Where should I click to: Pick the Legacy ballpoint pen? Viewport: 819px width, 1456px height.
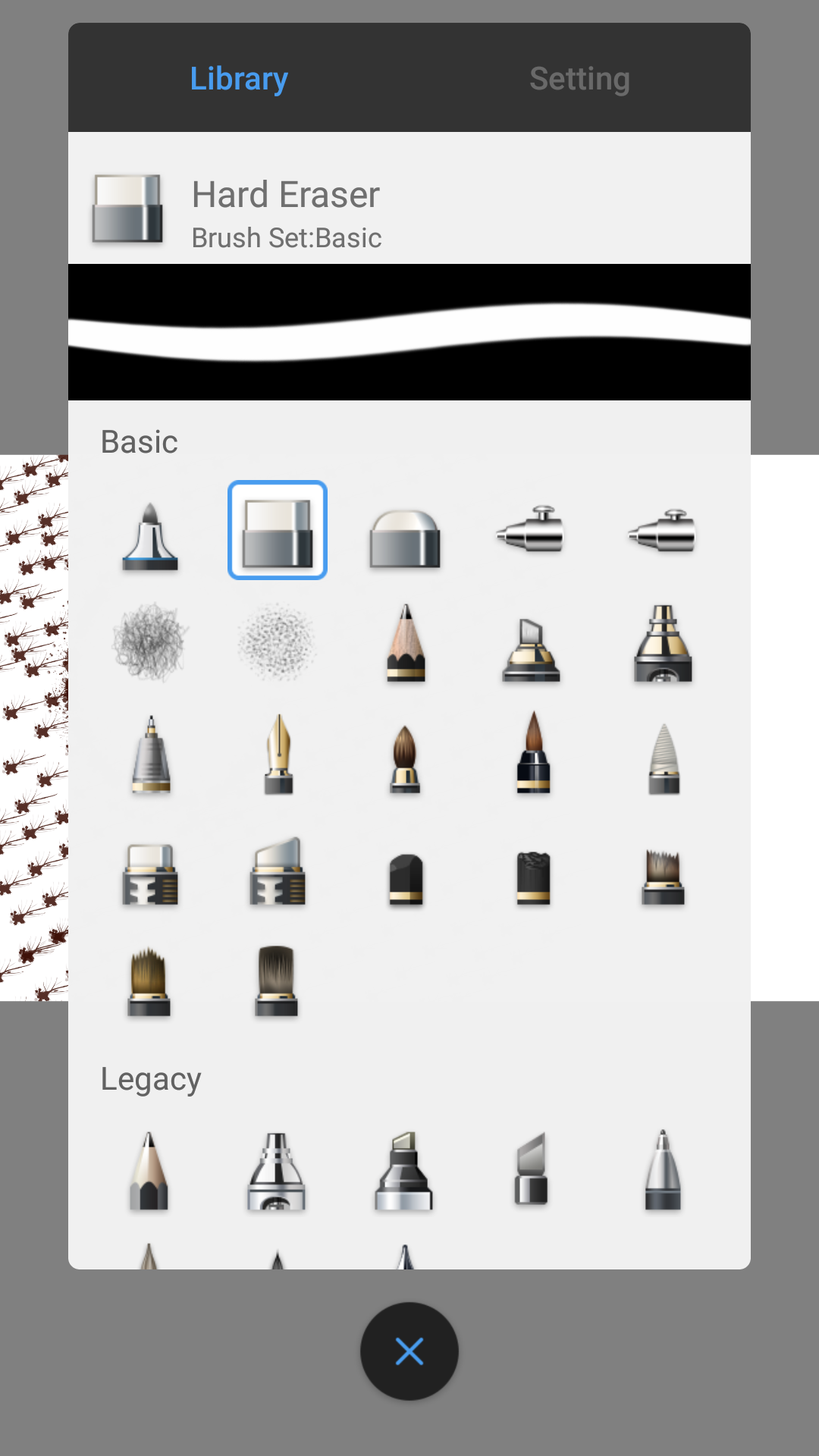pyautogui.click(x=663, y=1171)
